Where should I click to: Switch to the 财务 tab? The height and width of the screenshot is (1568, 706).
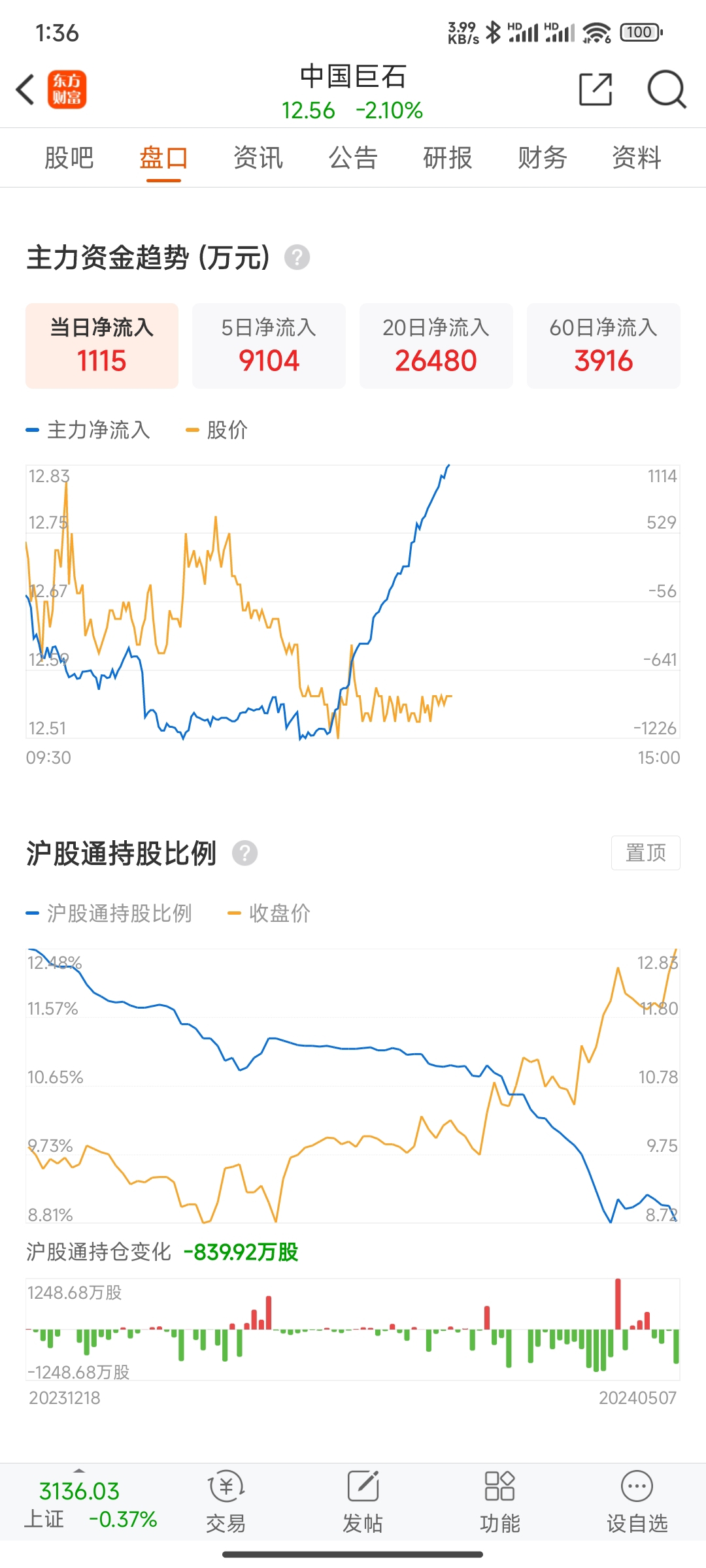(x=542, y=158)
